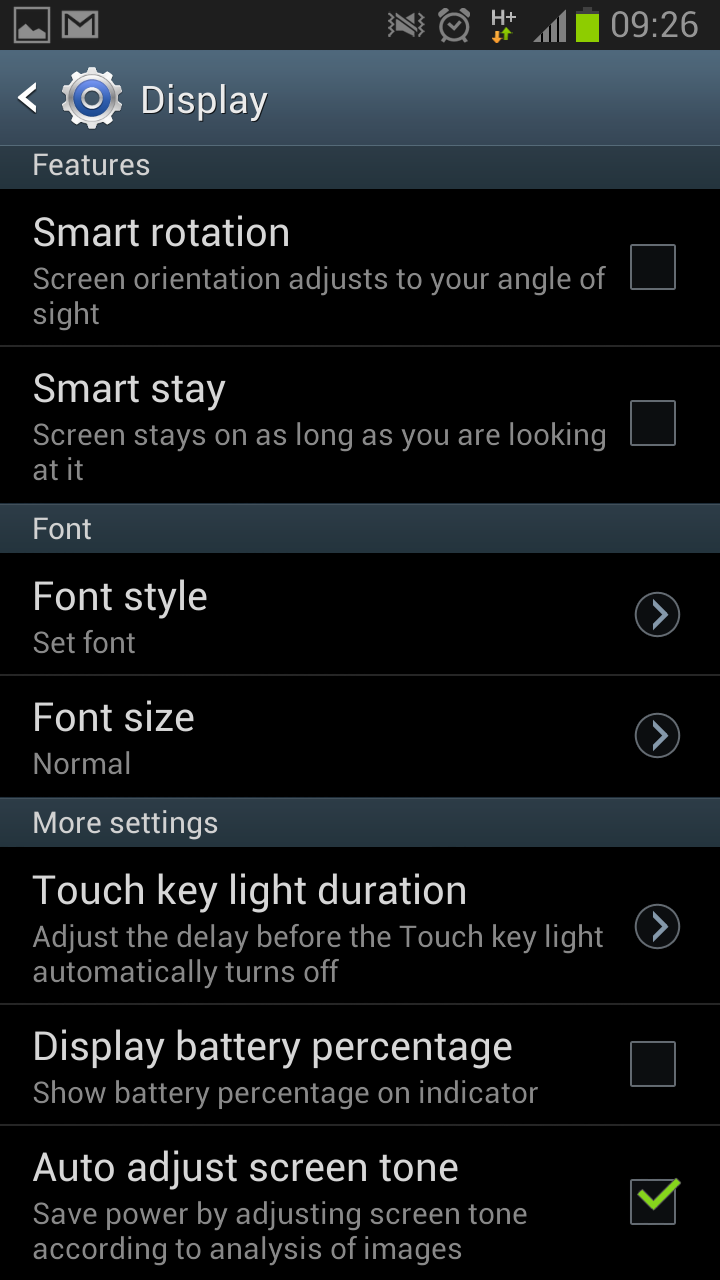
Task: Turn on Smart stay
Action: tap(652, 423)
